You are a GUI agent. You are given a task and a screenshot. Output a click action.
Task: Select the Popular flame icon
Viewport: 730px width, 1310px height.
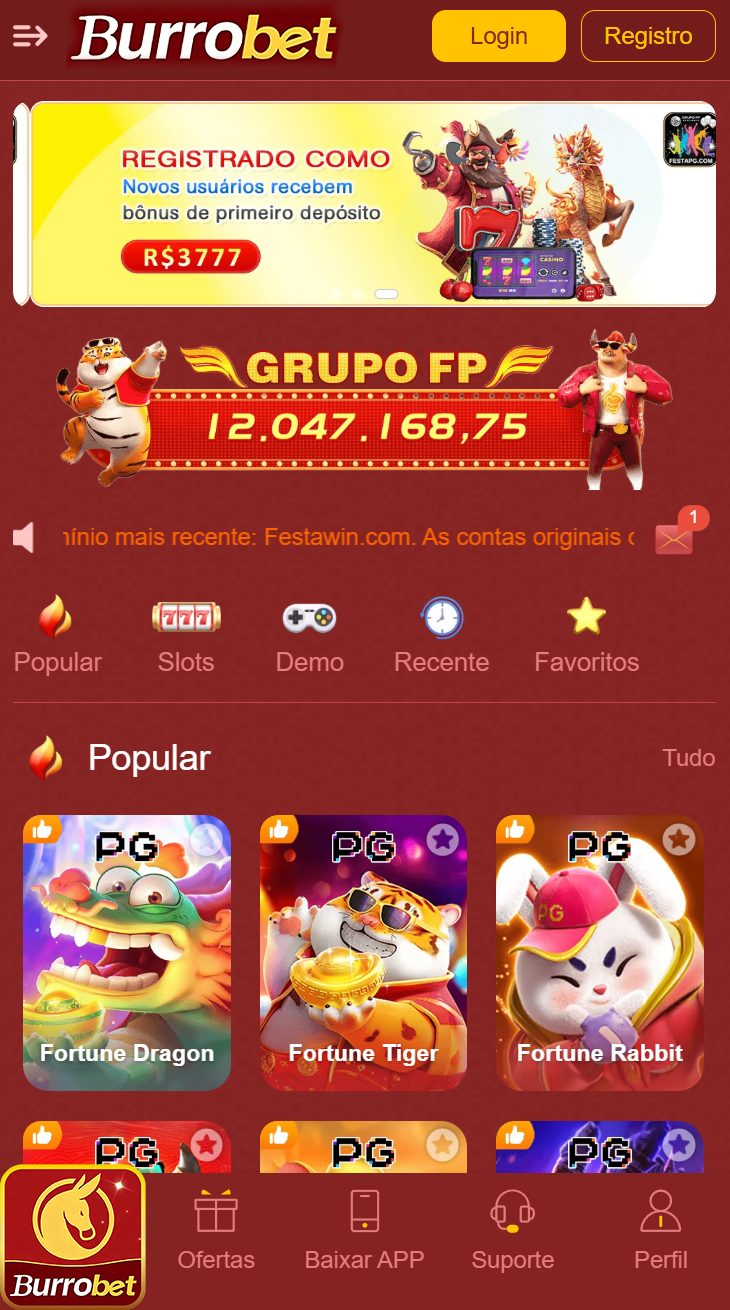coord(57,618)
